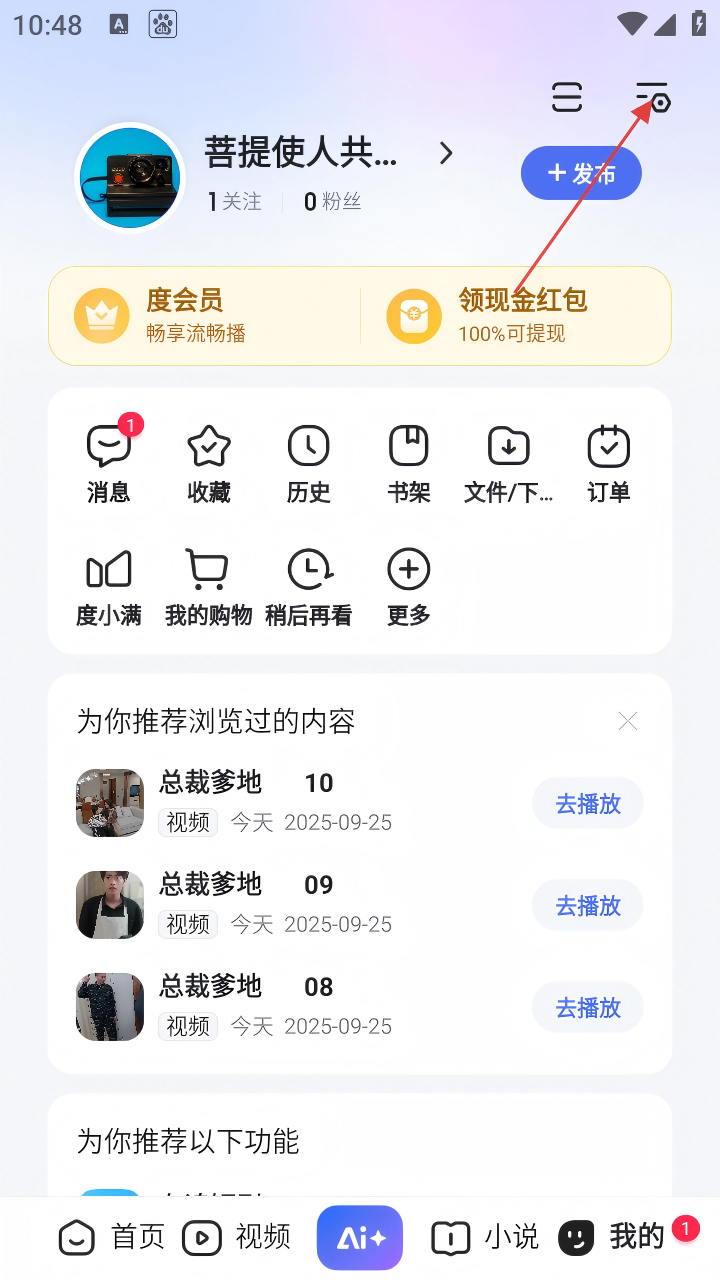The width and height of the screenshot is (720, 1280).
Task: Open 订单 orders
Action: (x=608, y=463)
